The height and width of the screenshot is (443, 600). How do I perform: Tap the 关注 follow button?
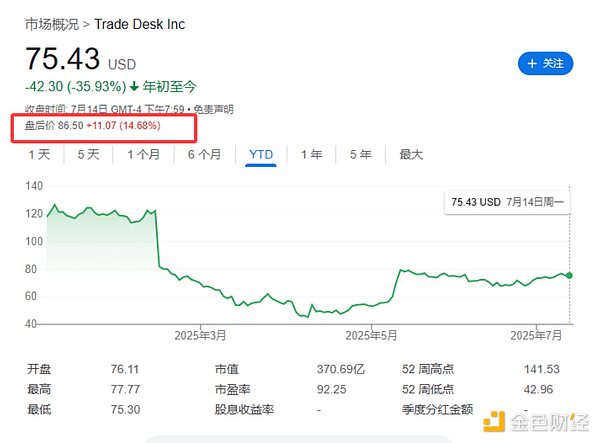tap(545, 63)
